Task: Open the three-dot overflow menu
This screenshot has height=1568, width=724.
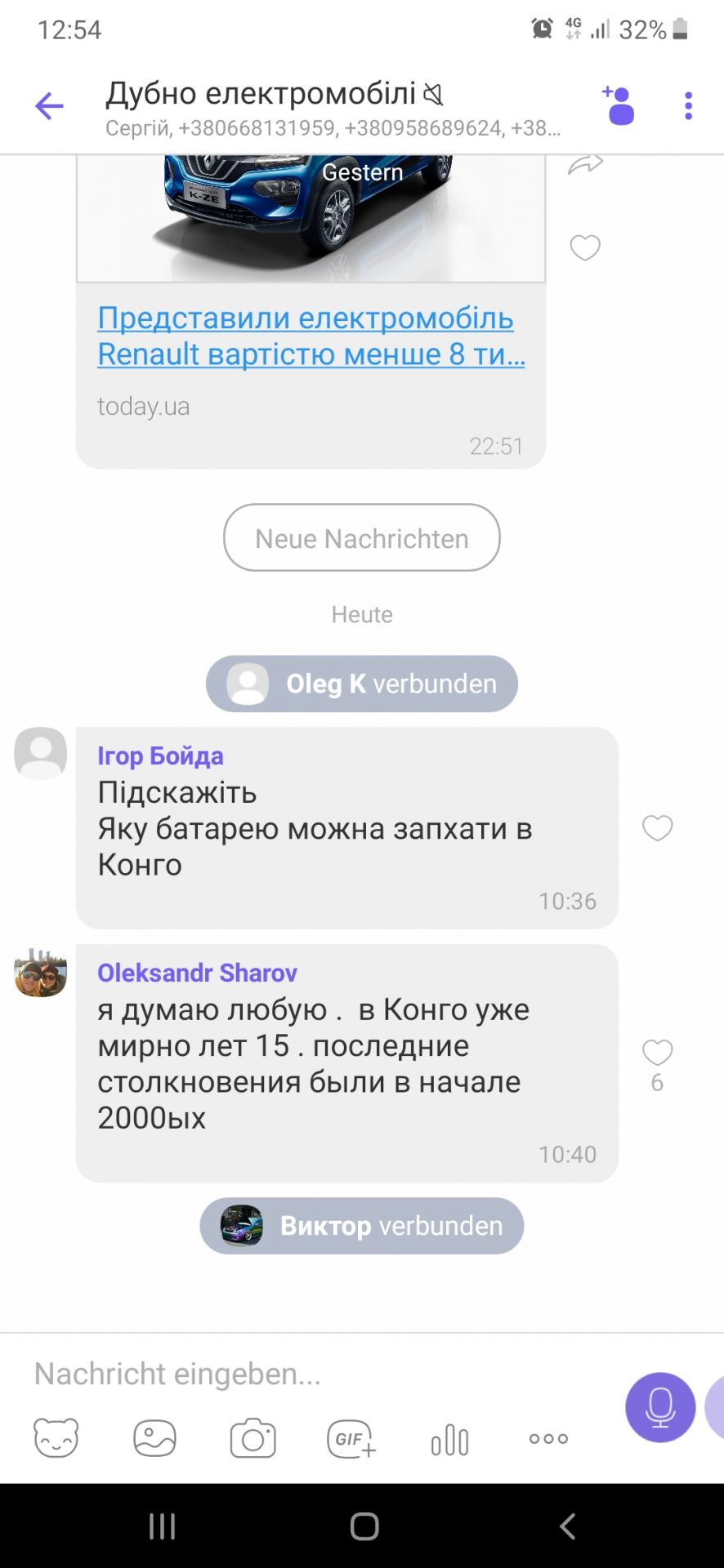Action: pyautogui.click(x=688, y=106)
